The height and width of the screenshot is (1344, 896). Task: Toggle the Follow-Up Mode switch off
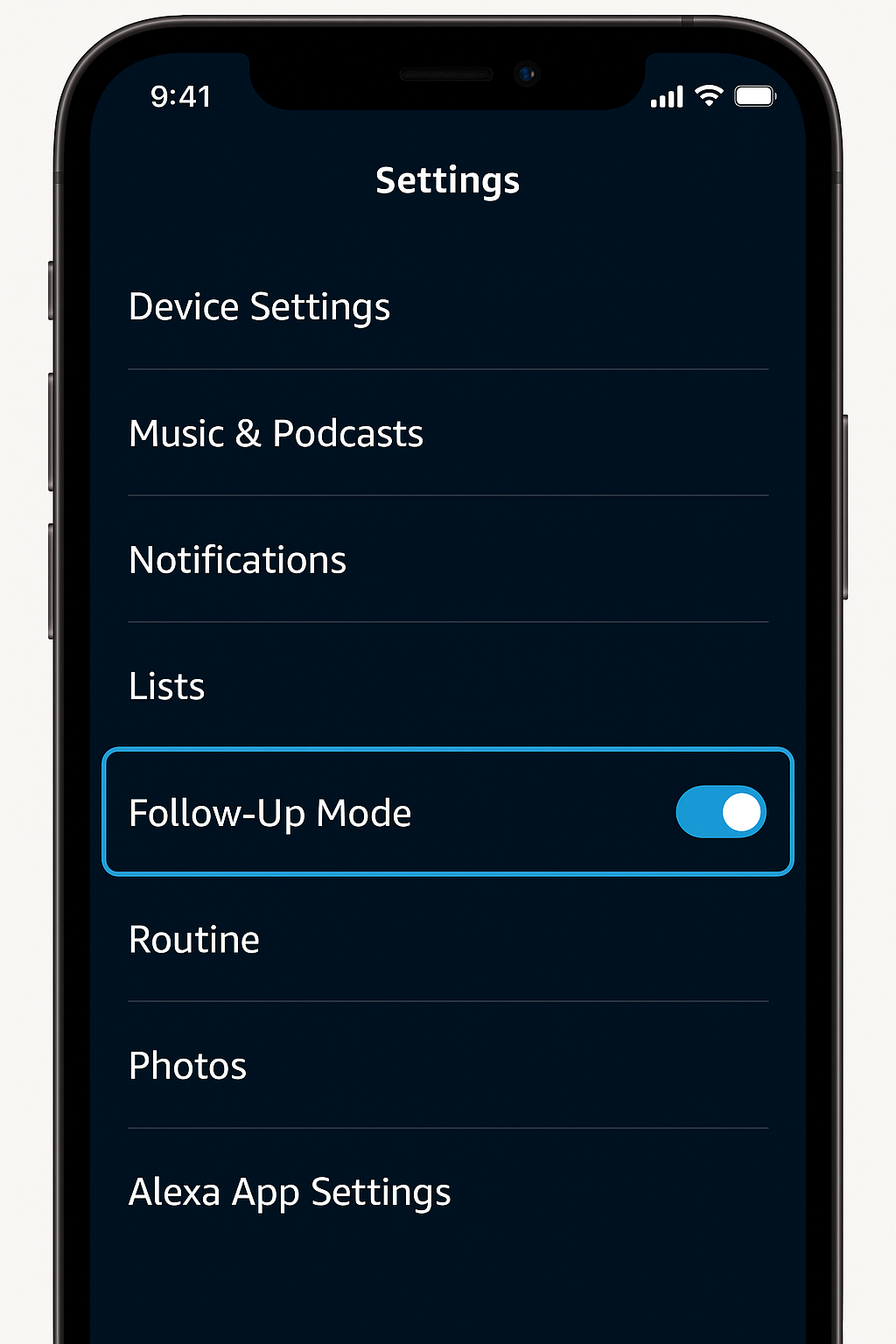718,812
